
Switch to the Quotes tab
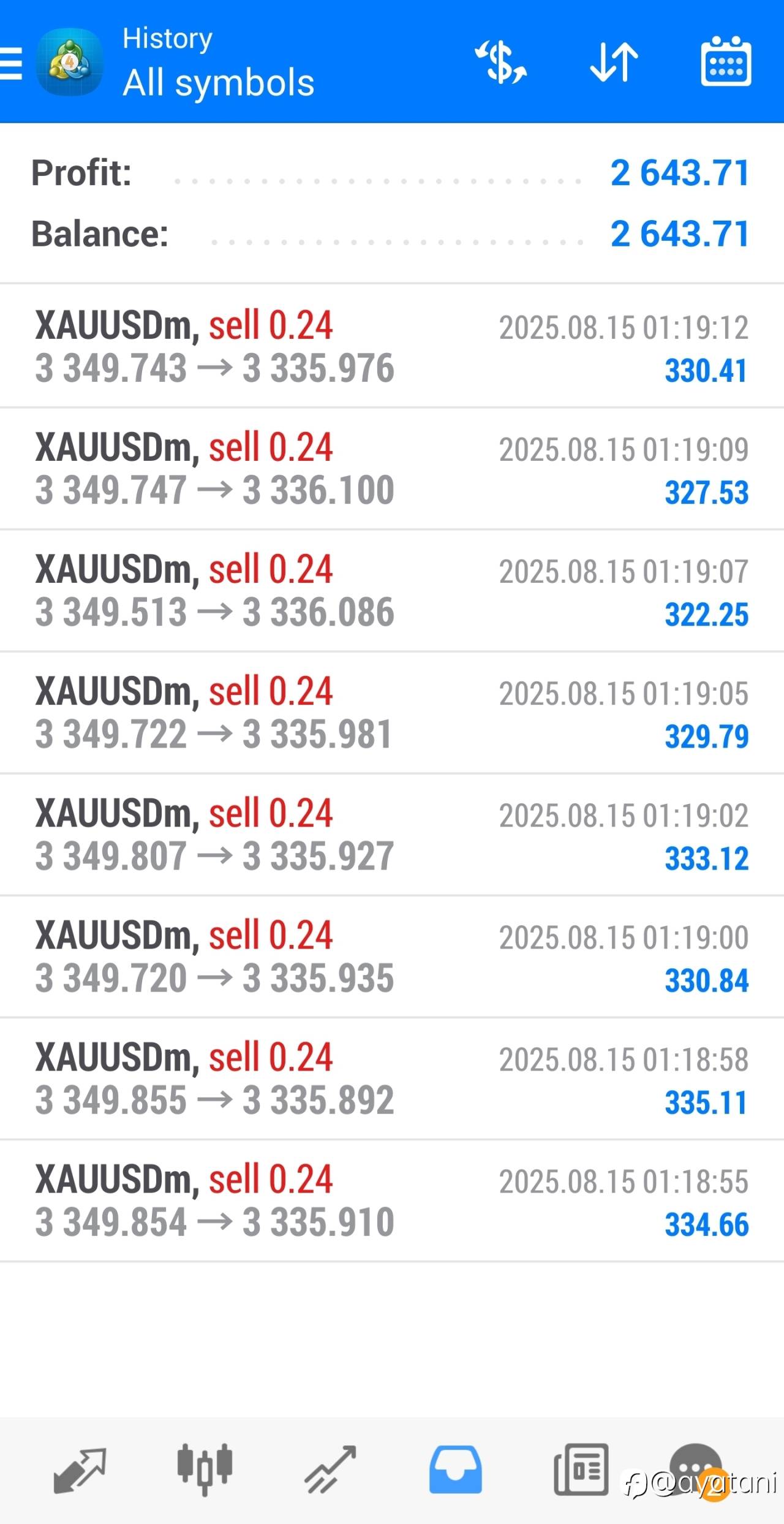pyautogui.click(x=80, y=1470)
